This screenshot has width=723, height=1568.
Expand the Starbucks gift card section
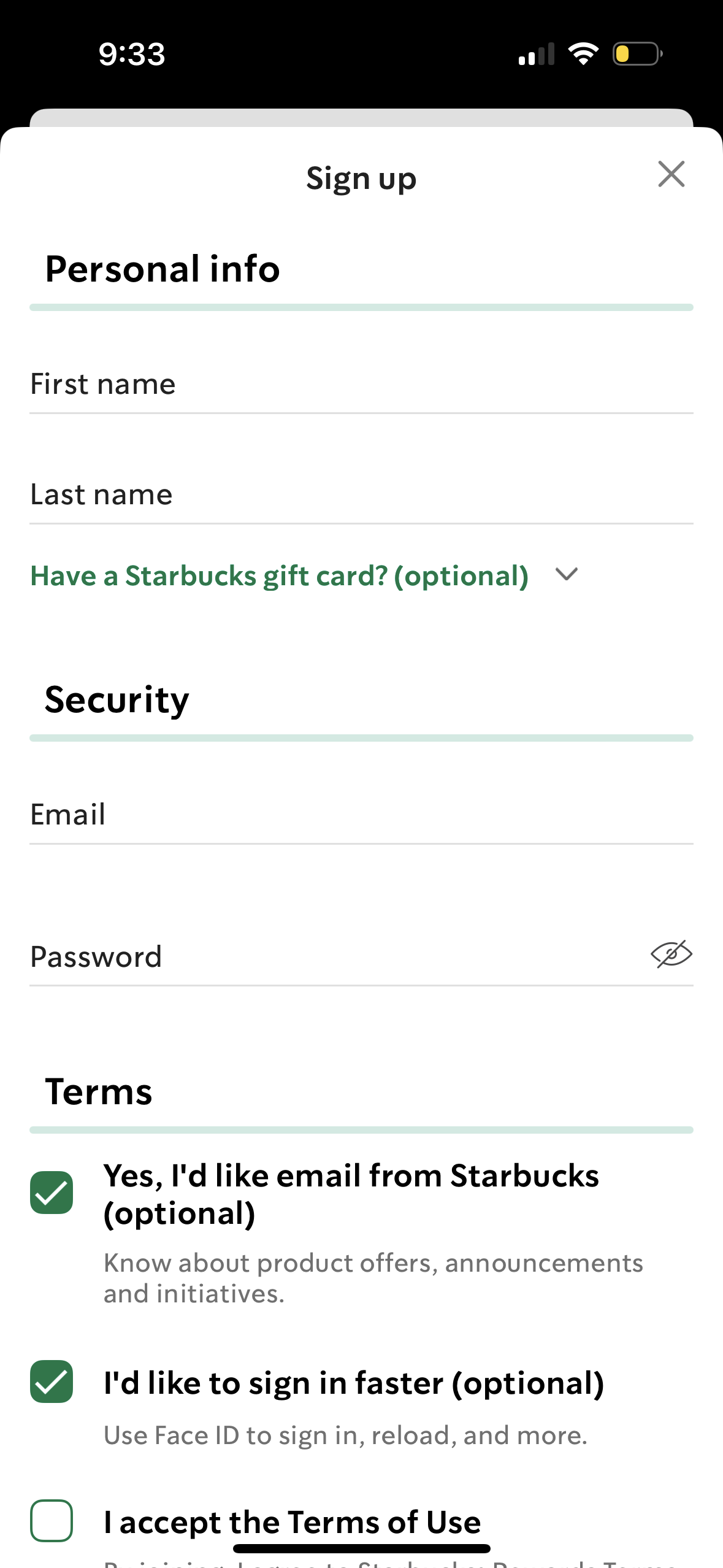click(279, 575)
